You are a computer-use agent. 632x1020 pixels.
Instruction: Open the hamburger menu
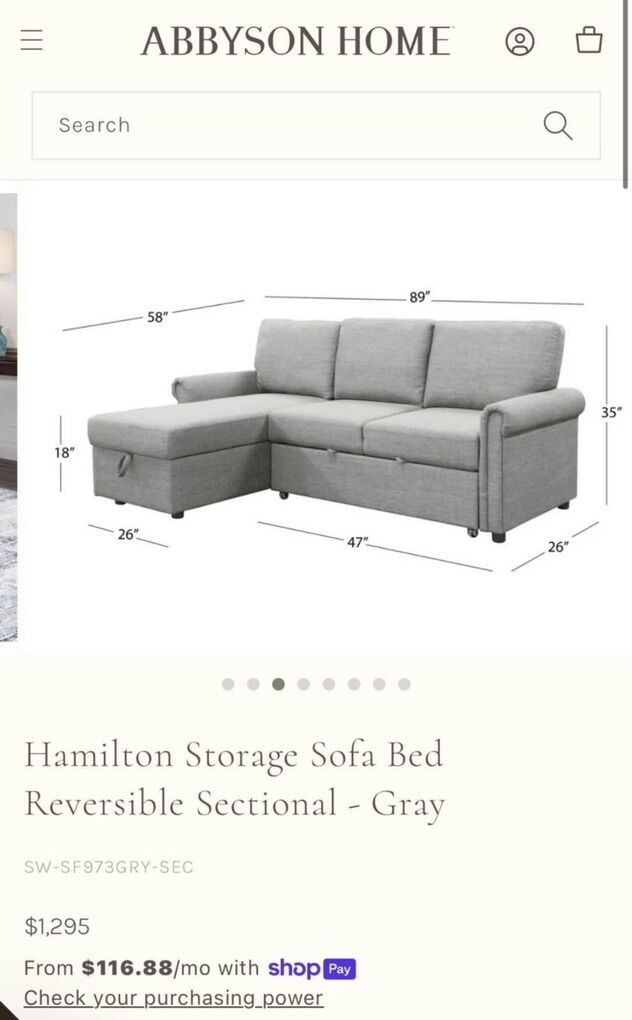click(x=32, y=41)
